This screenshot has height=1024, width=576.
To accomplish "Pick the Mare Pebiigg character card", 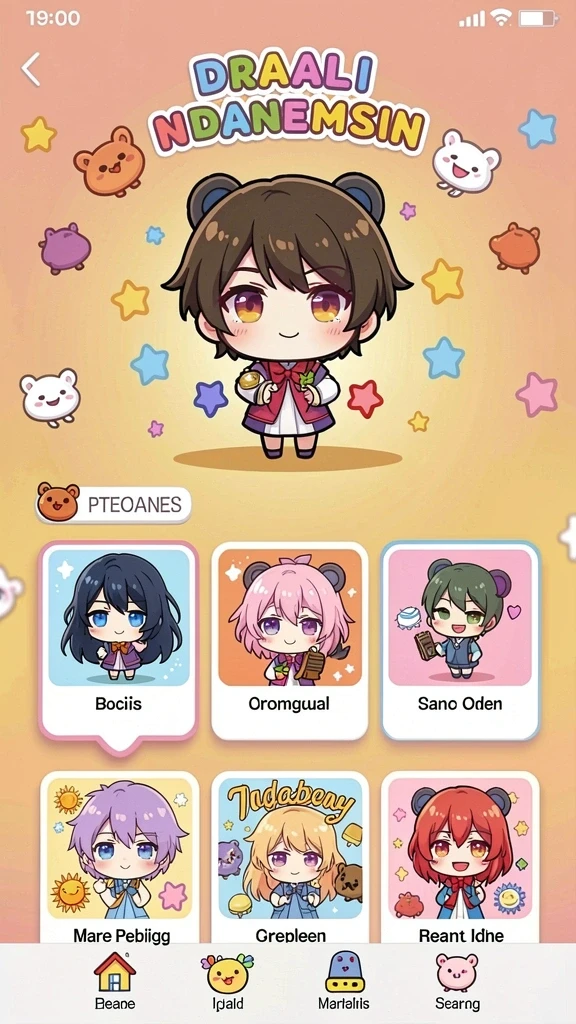I will pyautogui.click(x=120, y=857).
